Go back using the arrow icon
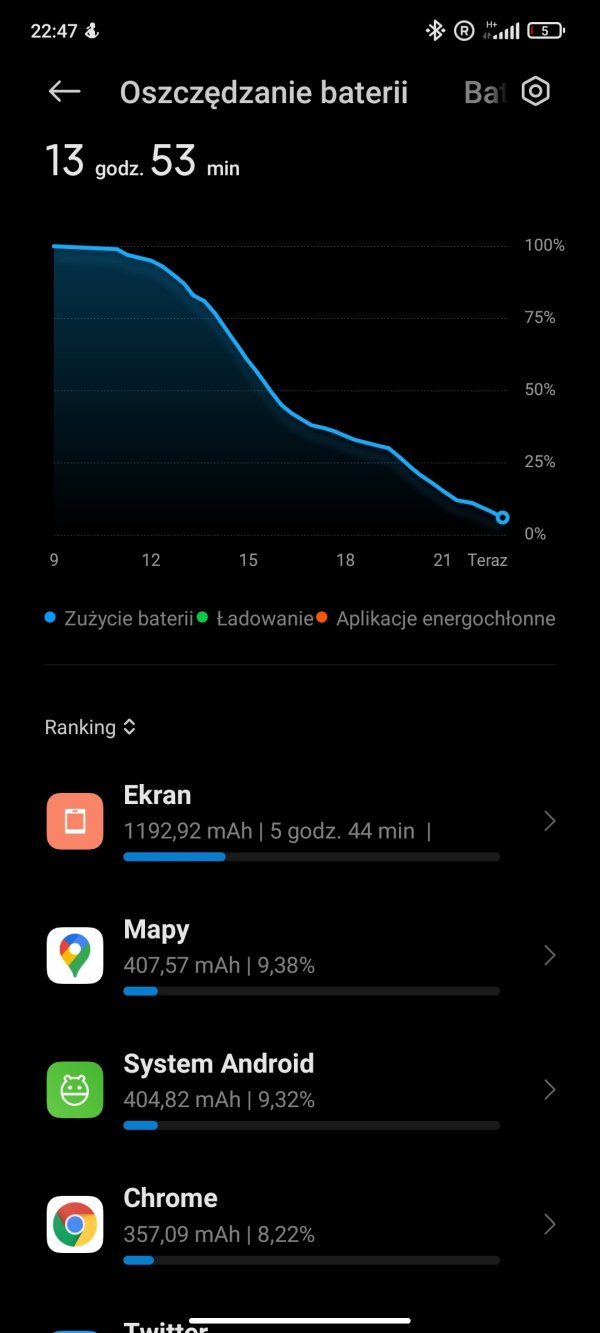Image resolution: width=600 pixels, height=1333 pixels. (x=64, y=92)
